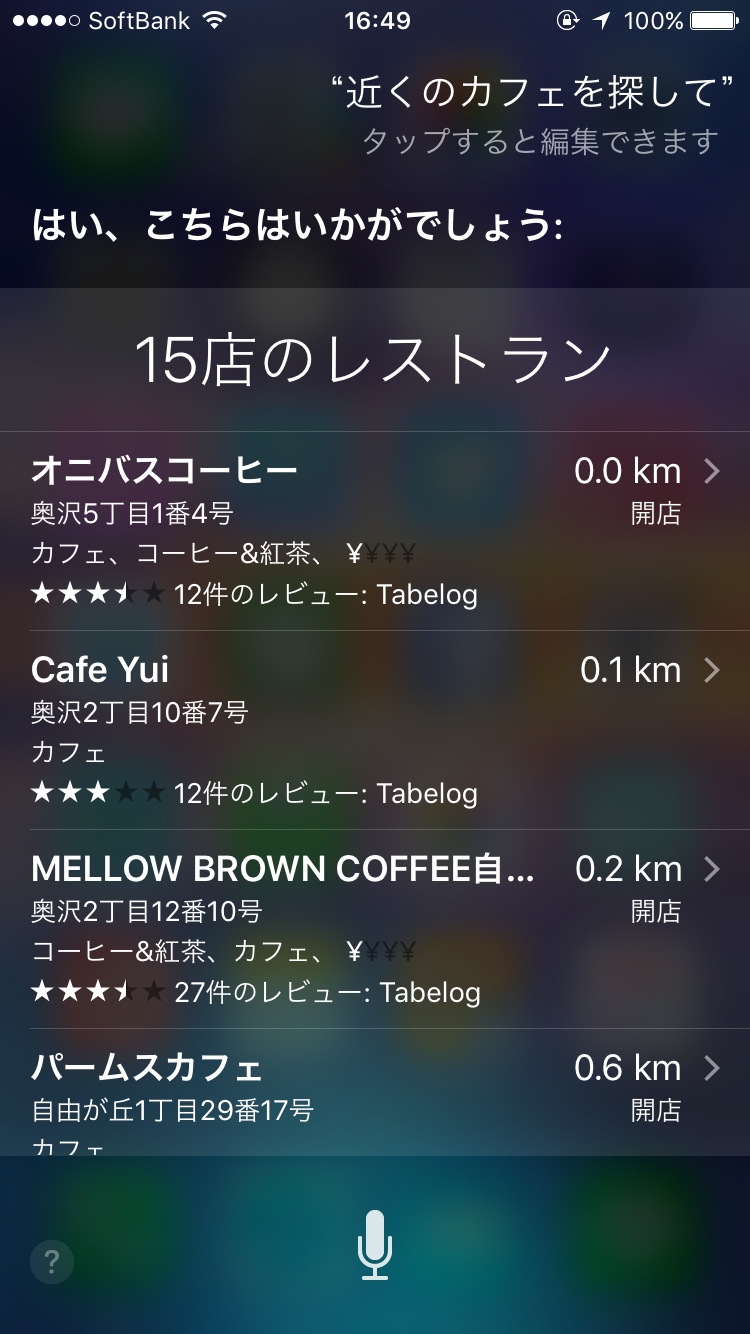Open the オニバスコーヒー result
Screen dimensions: 750x1334
[375, 531]
